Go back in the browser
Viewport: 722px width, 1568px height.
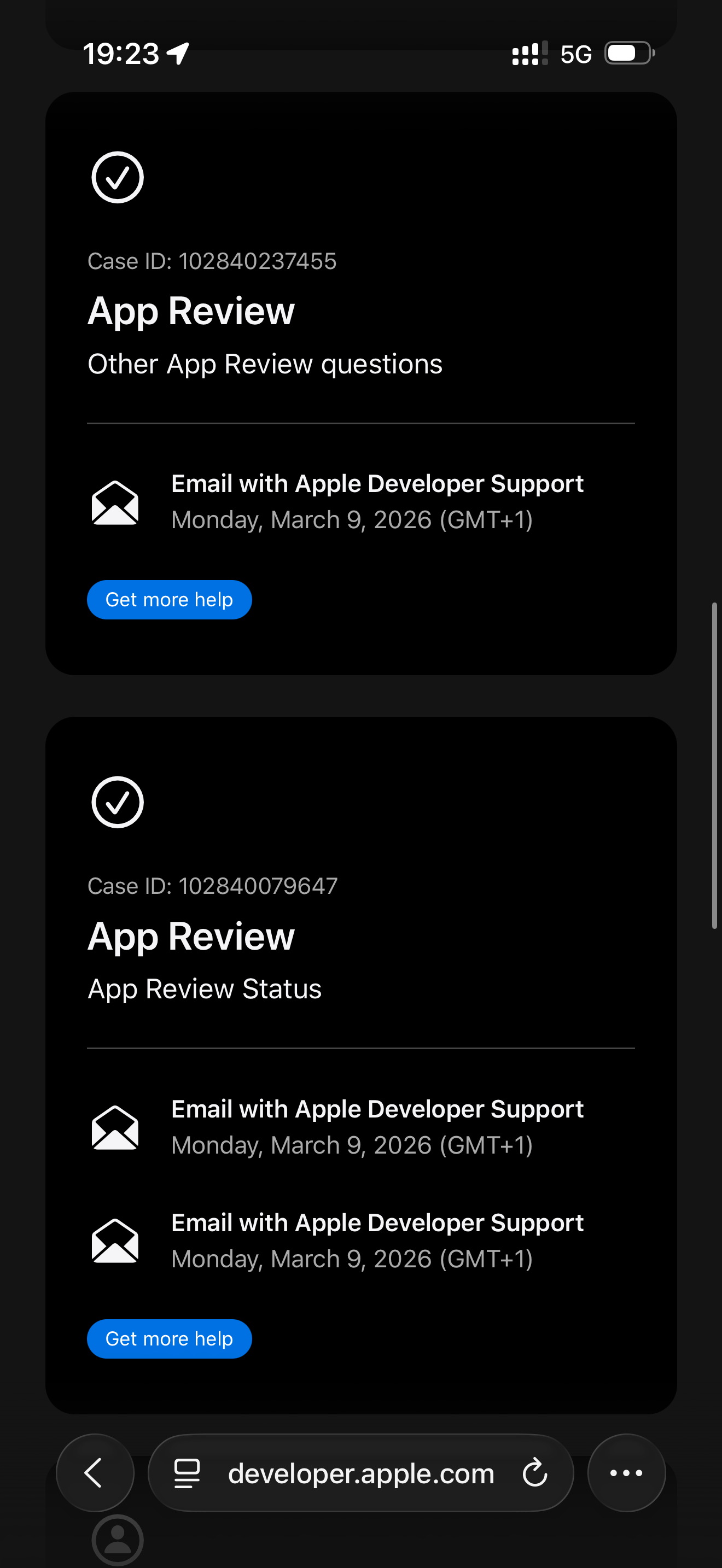[95, 1472]
